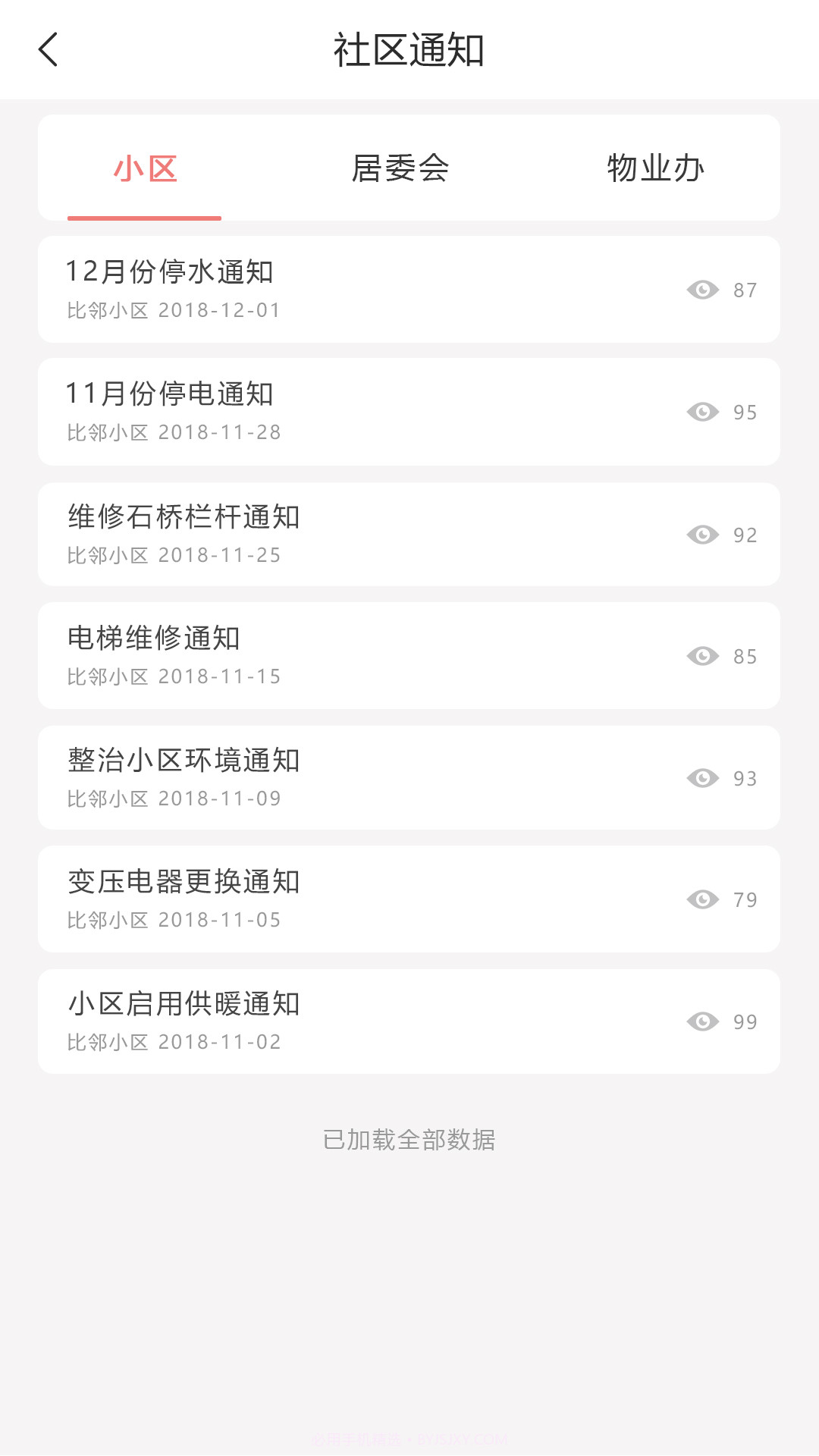Click the eye icon on 电梯维修通知
819x1456 pixels.
point(703,656)
